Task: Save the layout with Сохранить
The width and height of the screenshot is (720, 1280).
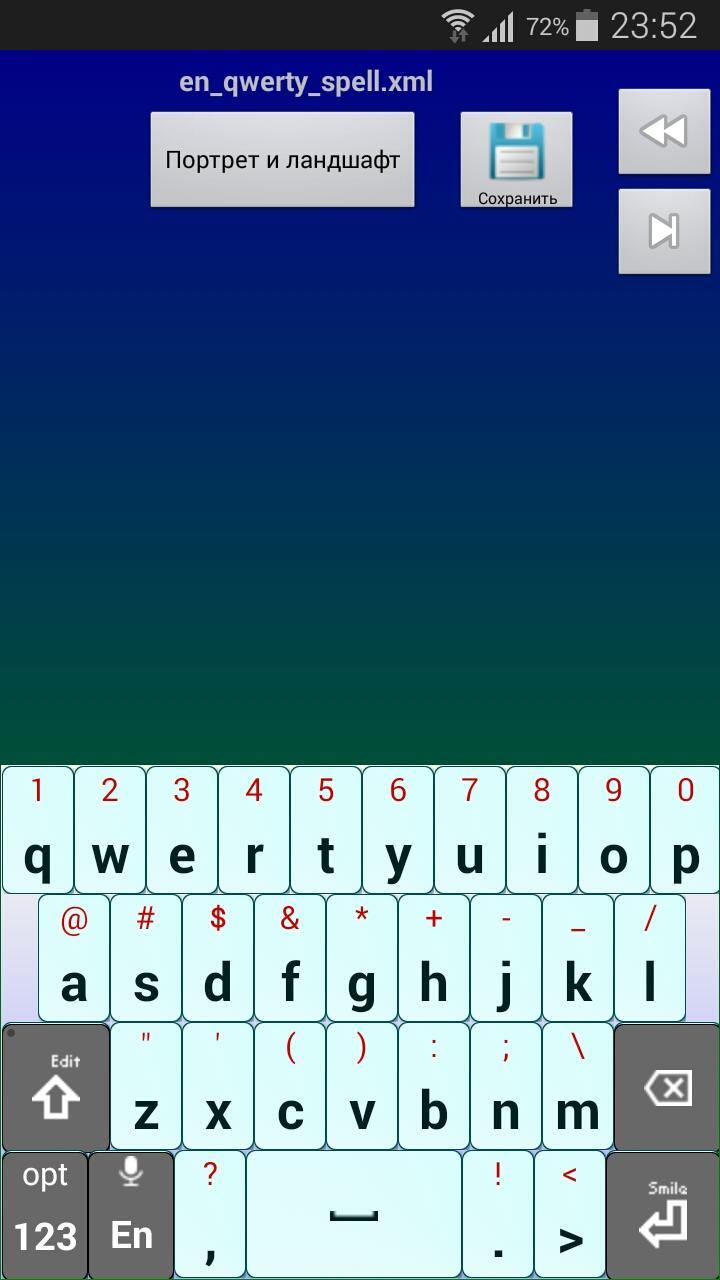Action: click(x=516, y=160)
